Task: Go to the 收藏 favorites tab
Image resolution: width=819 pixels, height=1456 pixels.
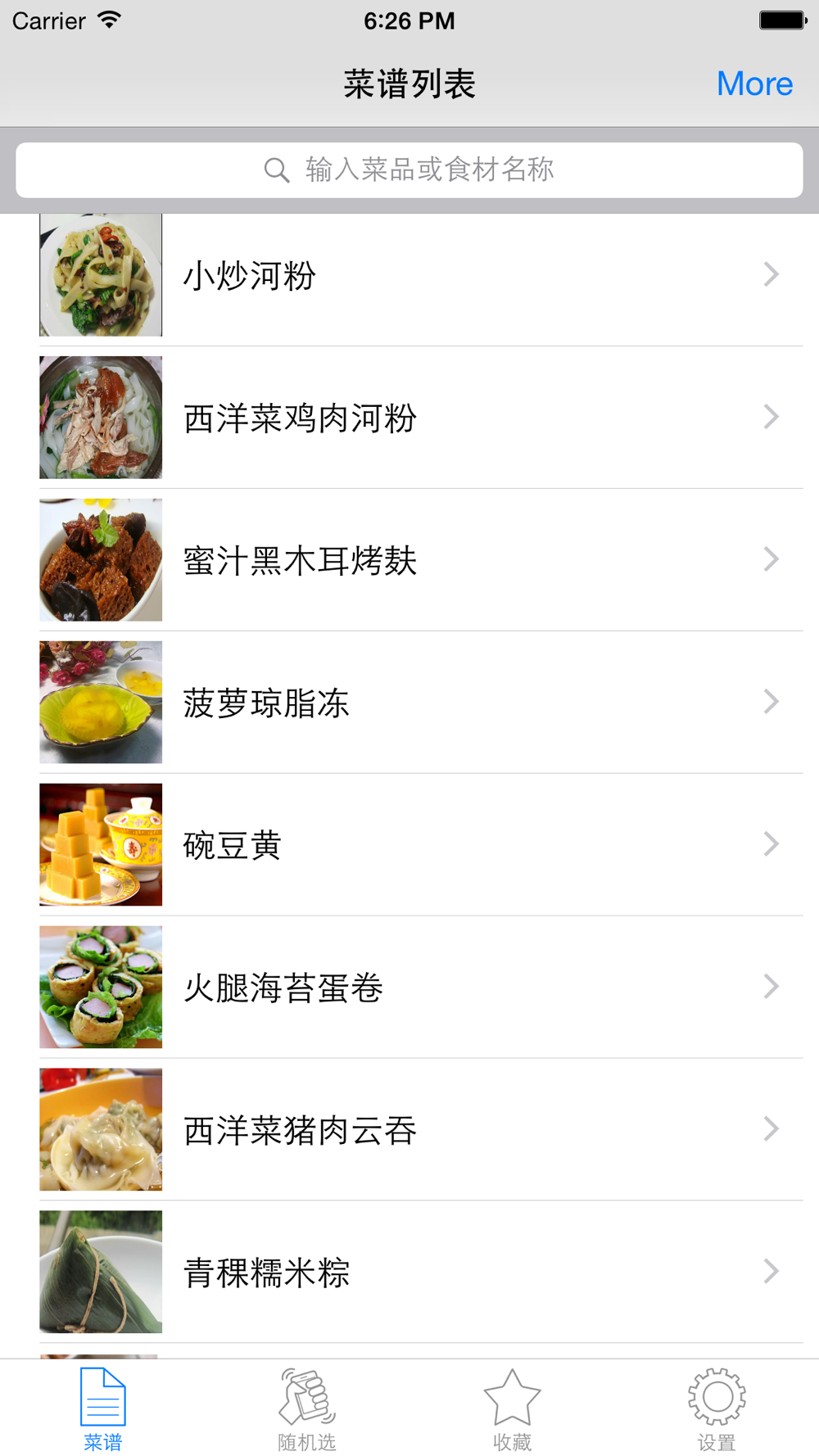Action: coord(512,1409)
